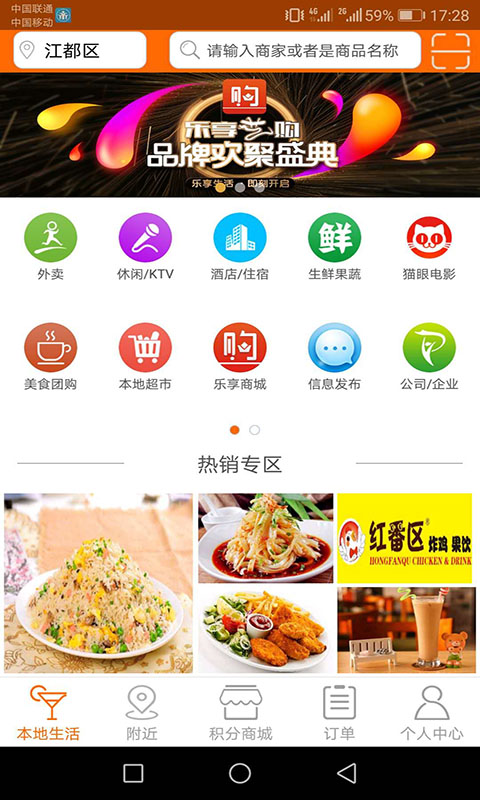Change the location 江都区
Viewport: 480px width, 800px height.
(80, 50)
